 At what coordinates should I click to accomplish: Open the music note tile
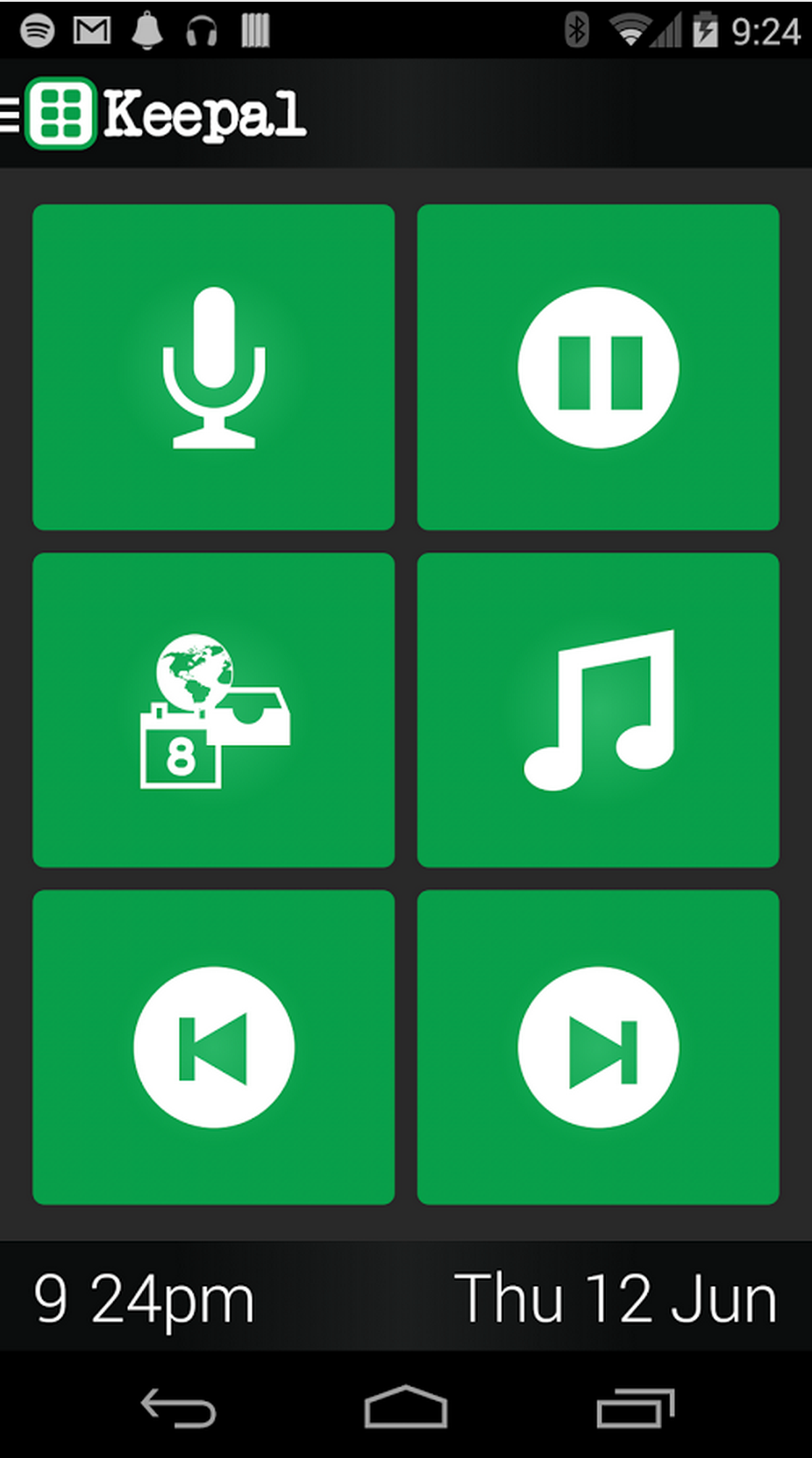point(598,710)
